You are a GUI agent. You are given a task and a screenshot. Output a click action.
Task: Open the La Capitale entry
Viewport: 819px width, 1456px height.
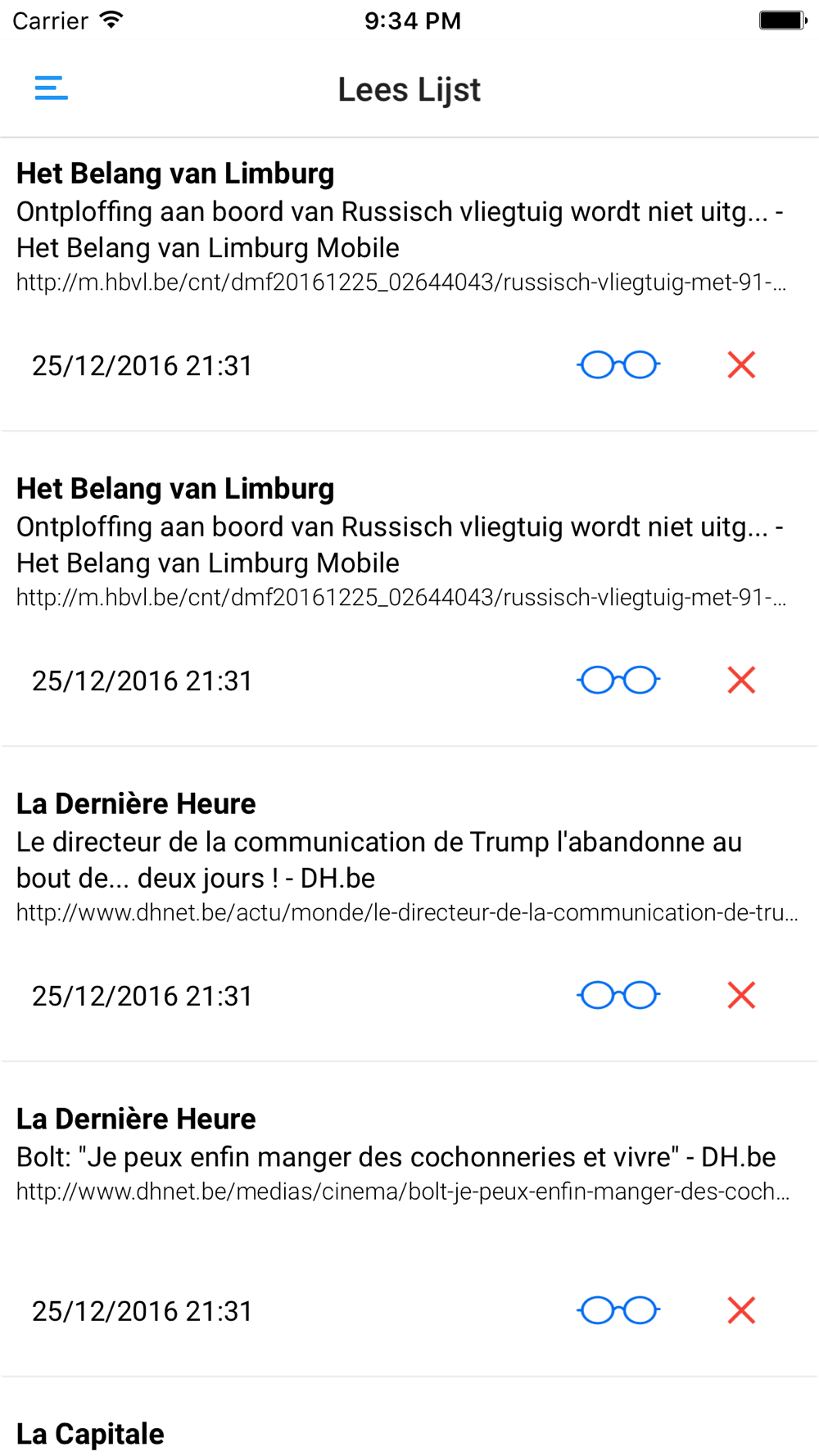tap(409, 1418)
